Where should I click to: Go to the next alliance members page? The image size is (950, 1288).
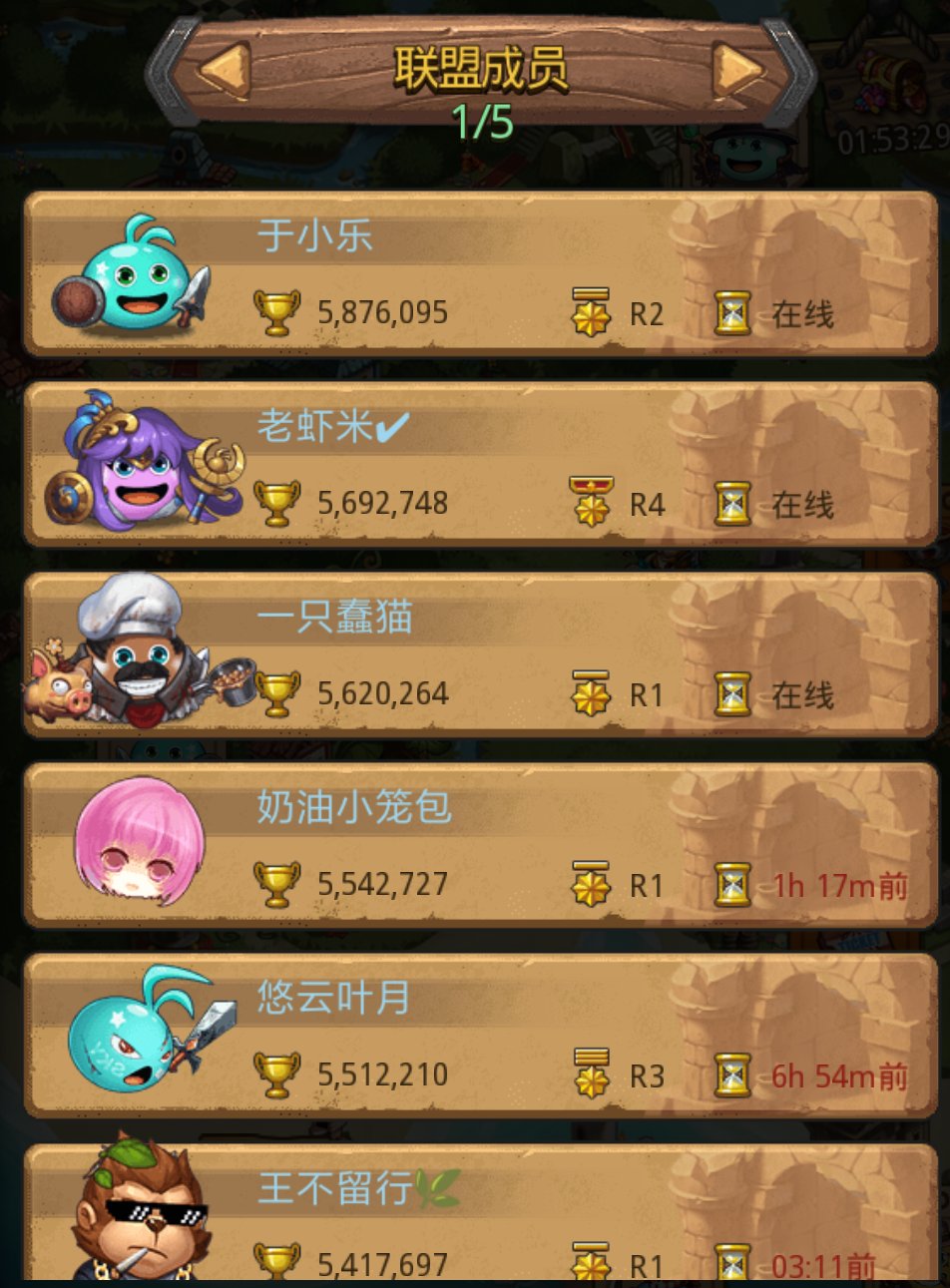coord(738,71)
